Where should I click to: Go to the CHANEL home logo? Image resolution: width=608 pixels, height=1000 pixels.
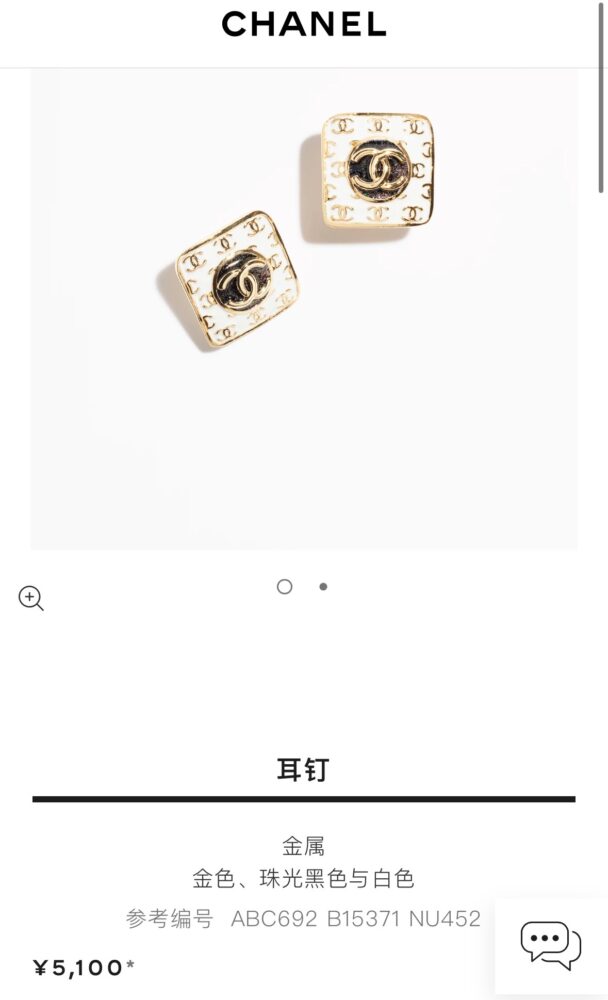(304, 24)
